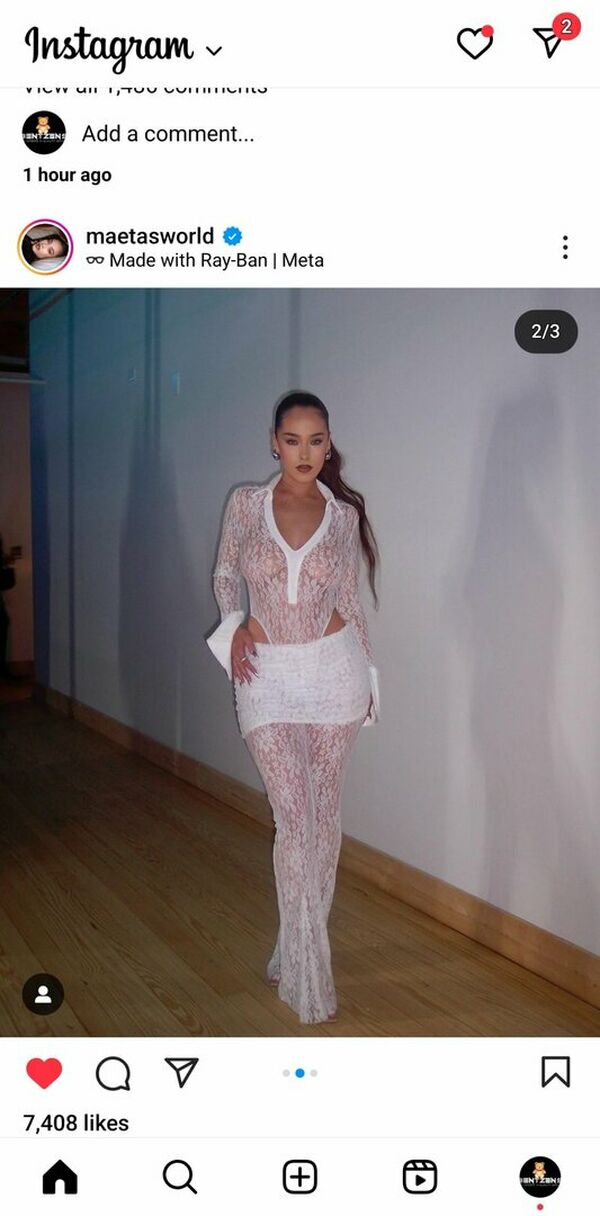The width and height of the screenshot is (600, 1216).
Task: Open Made with Ray-Ban Meta link
Action: pos(215,261)
